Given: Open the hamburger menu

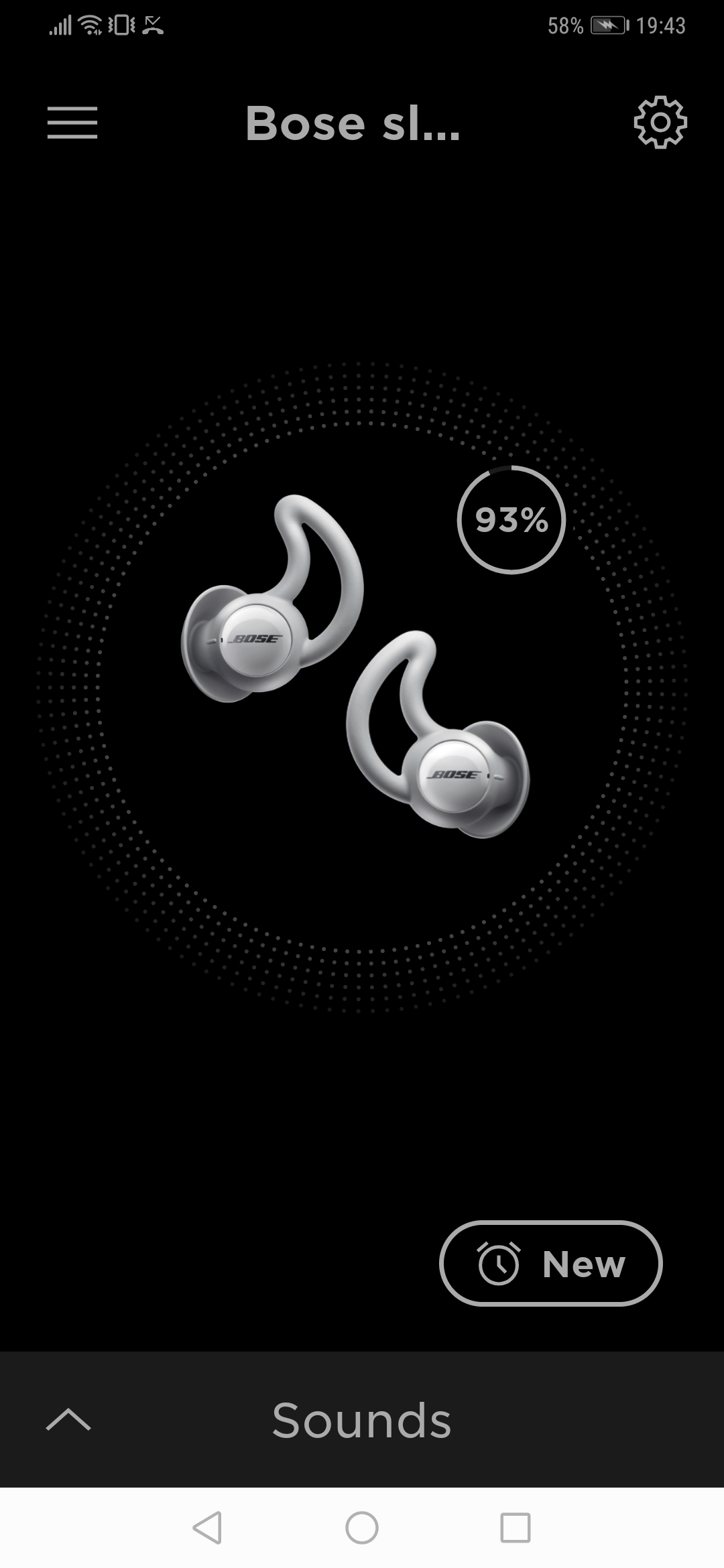Looking at the screenshot, I should (72, 123).
